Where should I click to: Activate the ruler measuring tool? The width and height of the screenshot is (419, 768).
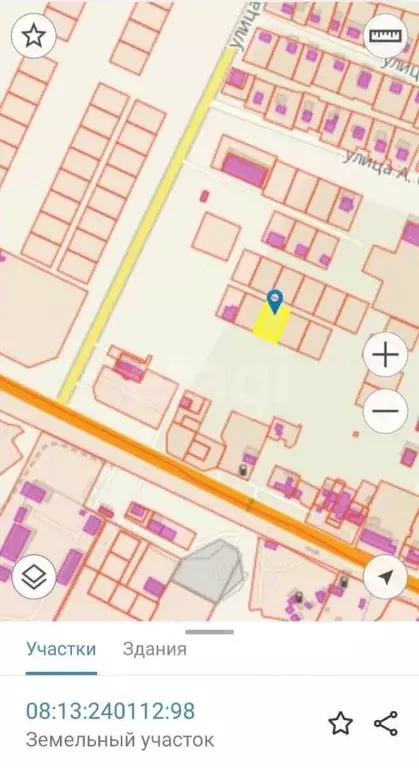tap(385, 36)
